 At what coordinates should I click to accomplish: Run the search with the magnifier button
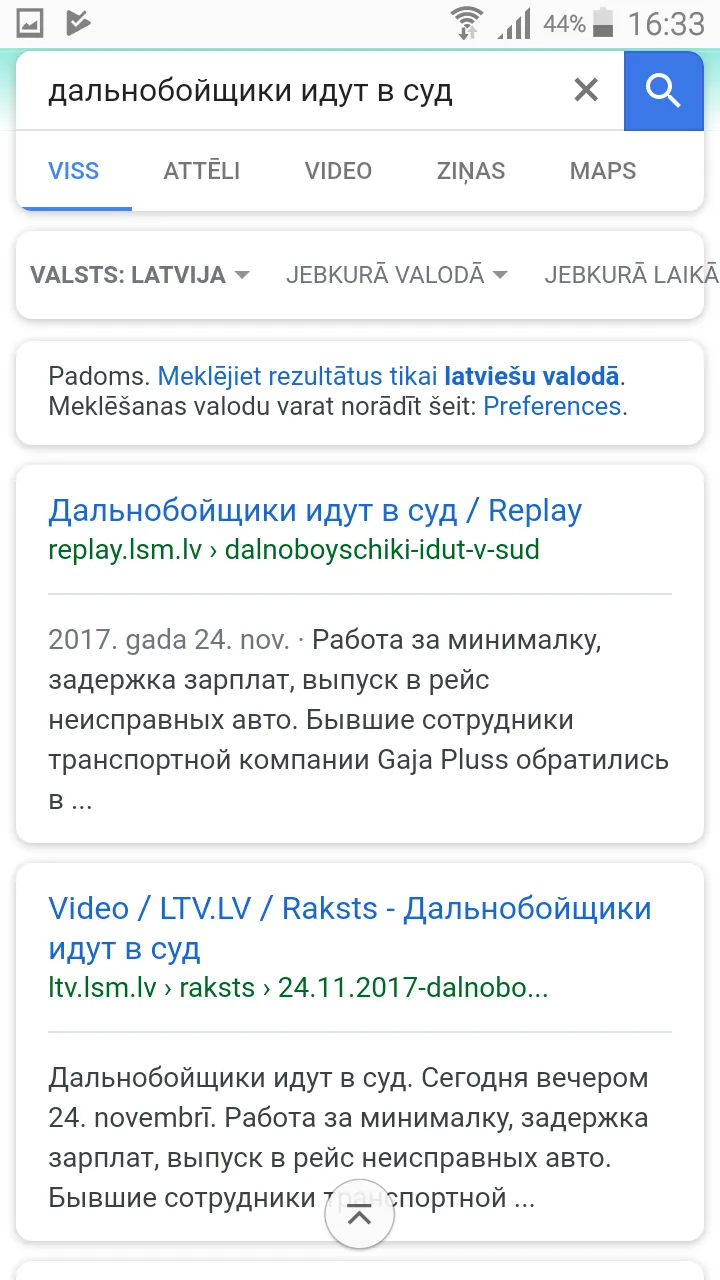click(664, 91)
